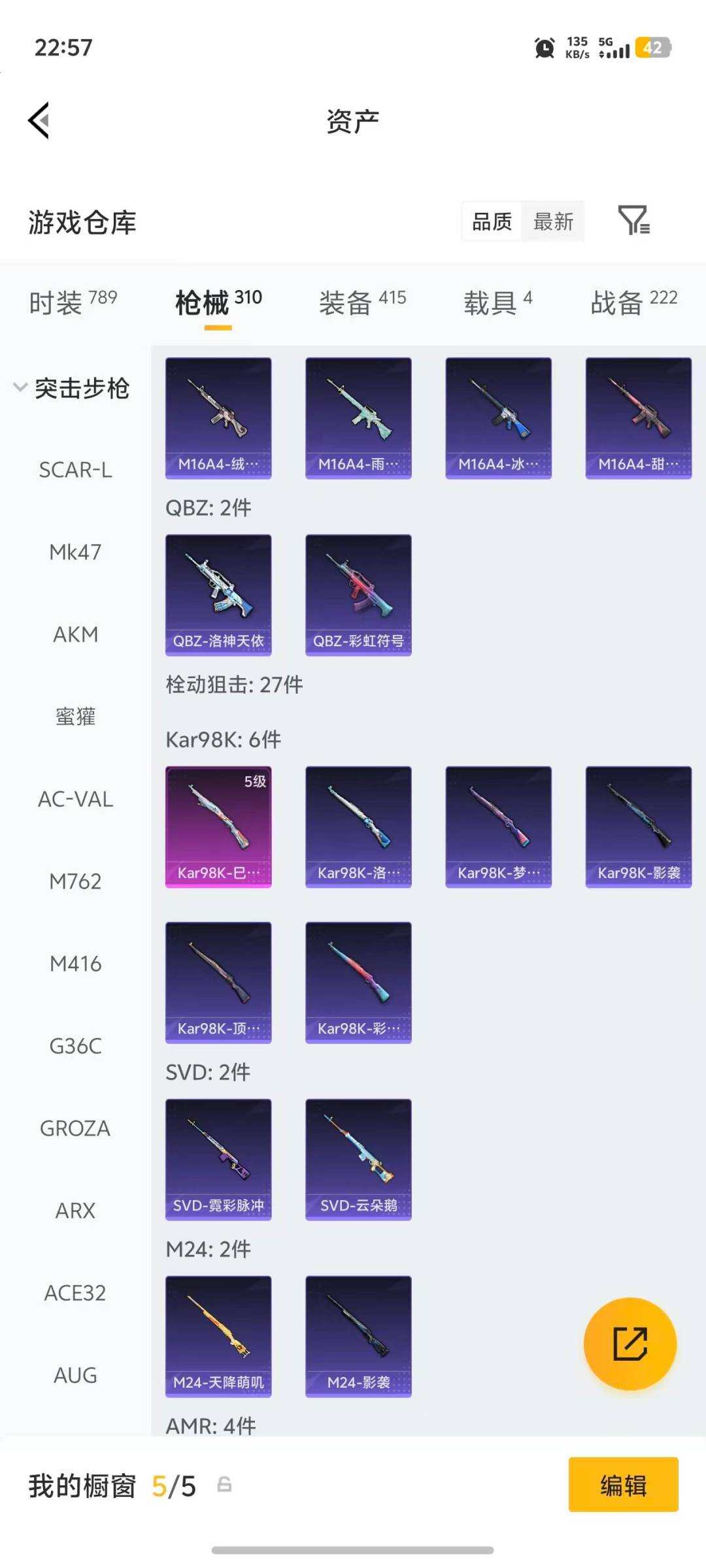Switch to the 装备 tab
The image size is (706, 1568).
(362, 302)
